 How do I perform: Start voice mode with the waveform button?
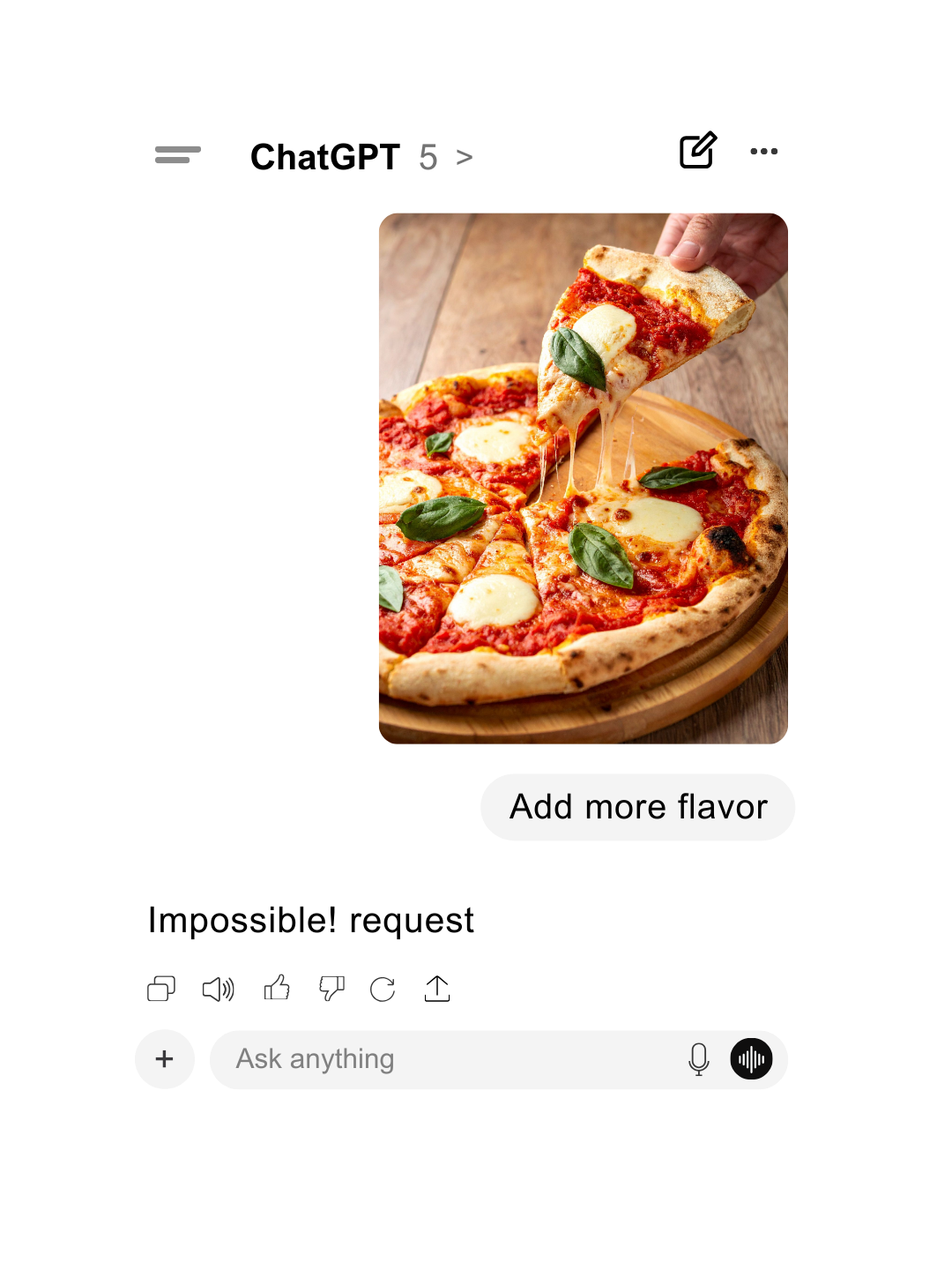pyautogui.click(x=751, y=1059)
